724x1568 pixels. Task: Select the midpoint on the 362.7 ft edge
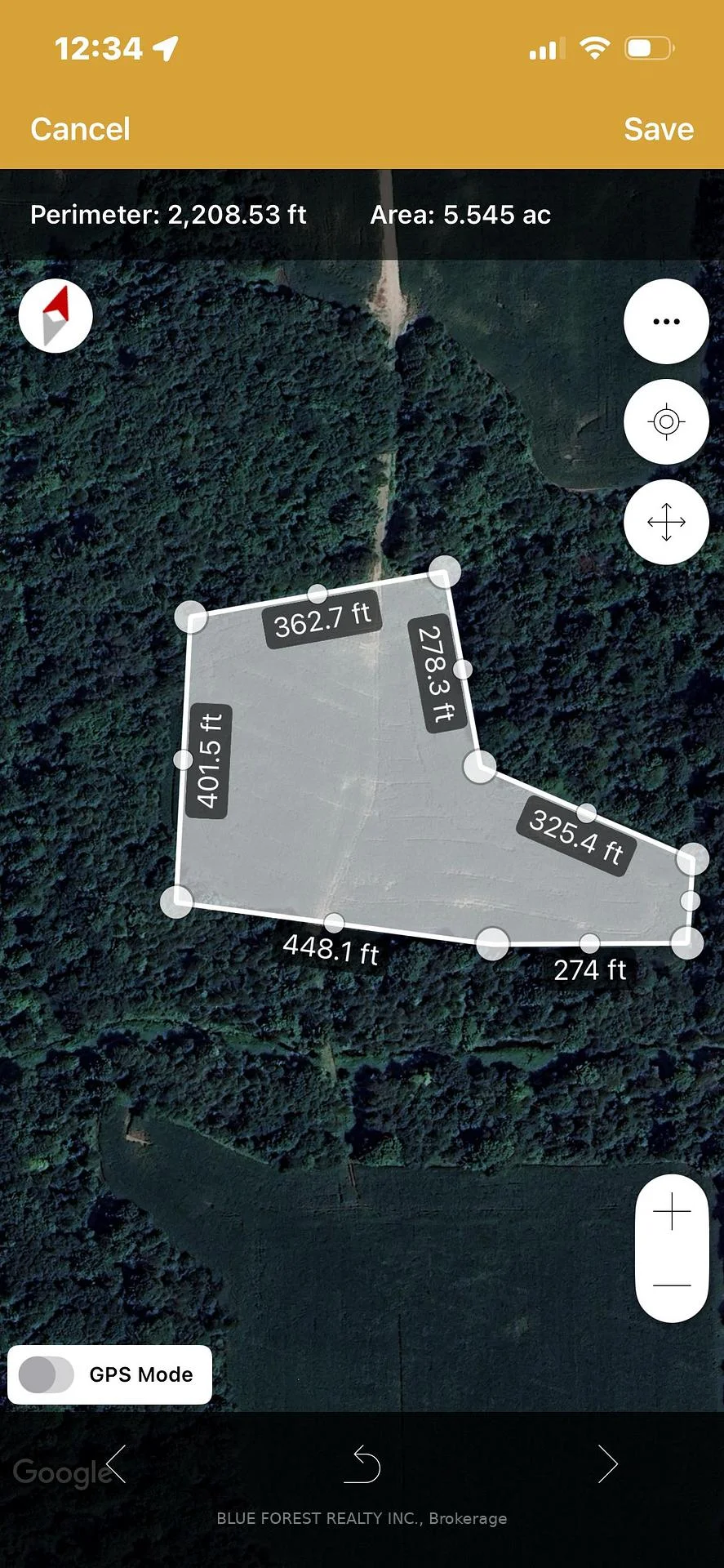point(318,594)
